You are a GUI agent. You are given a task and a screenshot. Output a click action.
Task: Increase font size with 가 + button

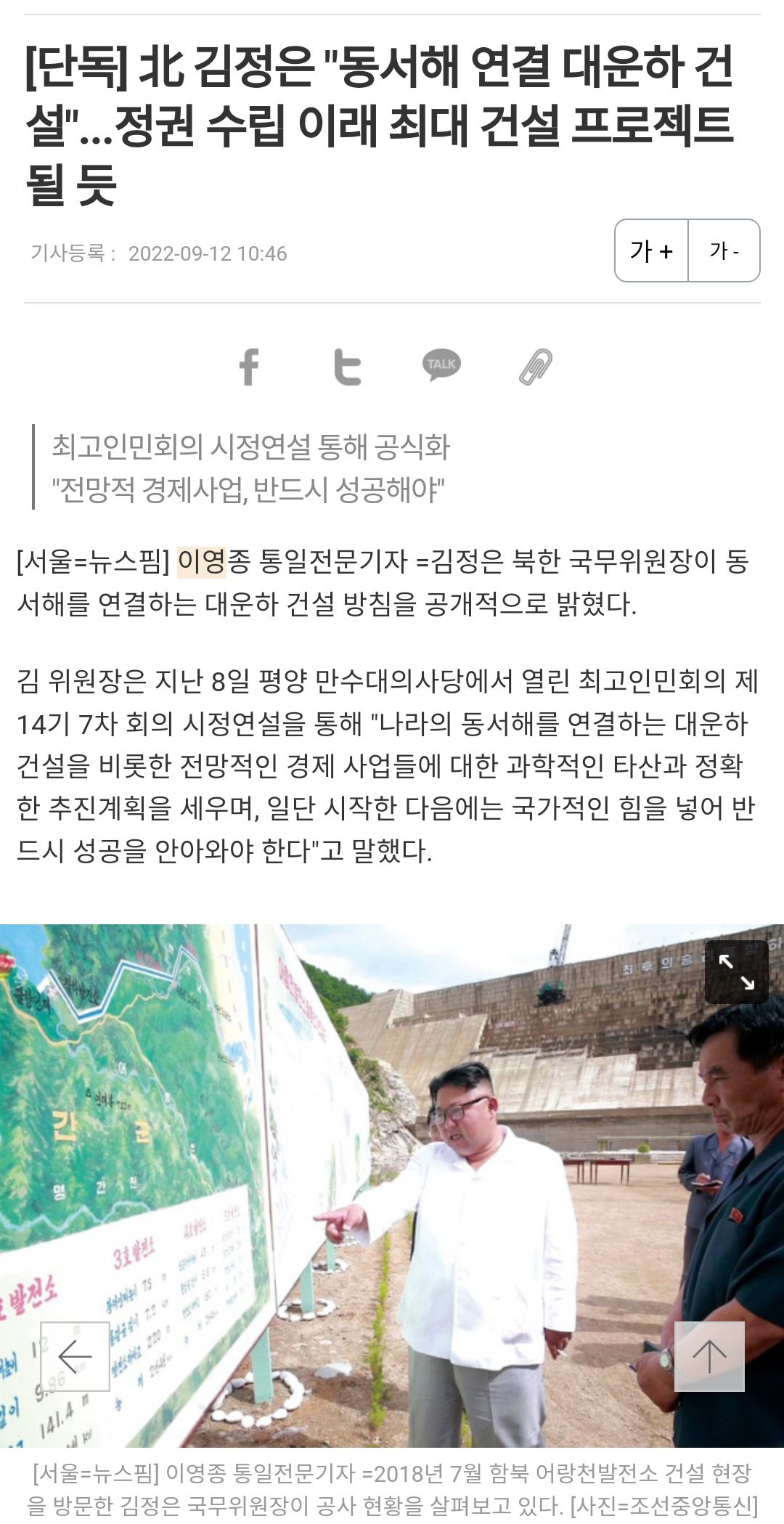(651, 250)
